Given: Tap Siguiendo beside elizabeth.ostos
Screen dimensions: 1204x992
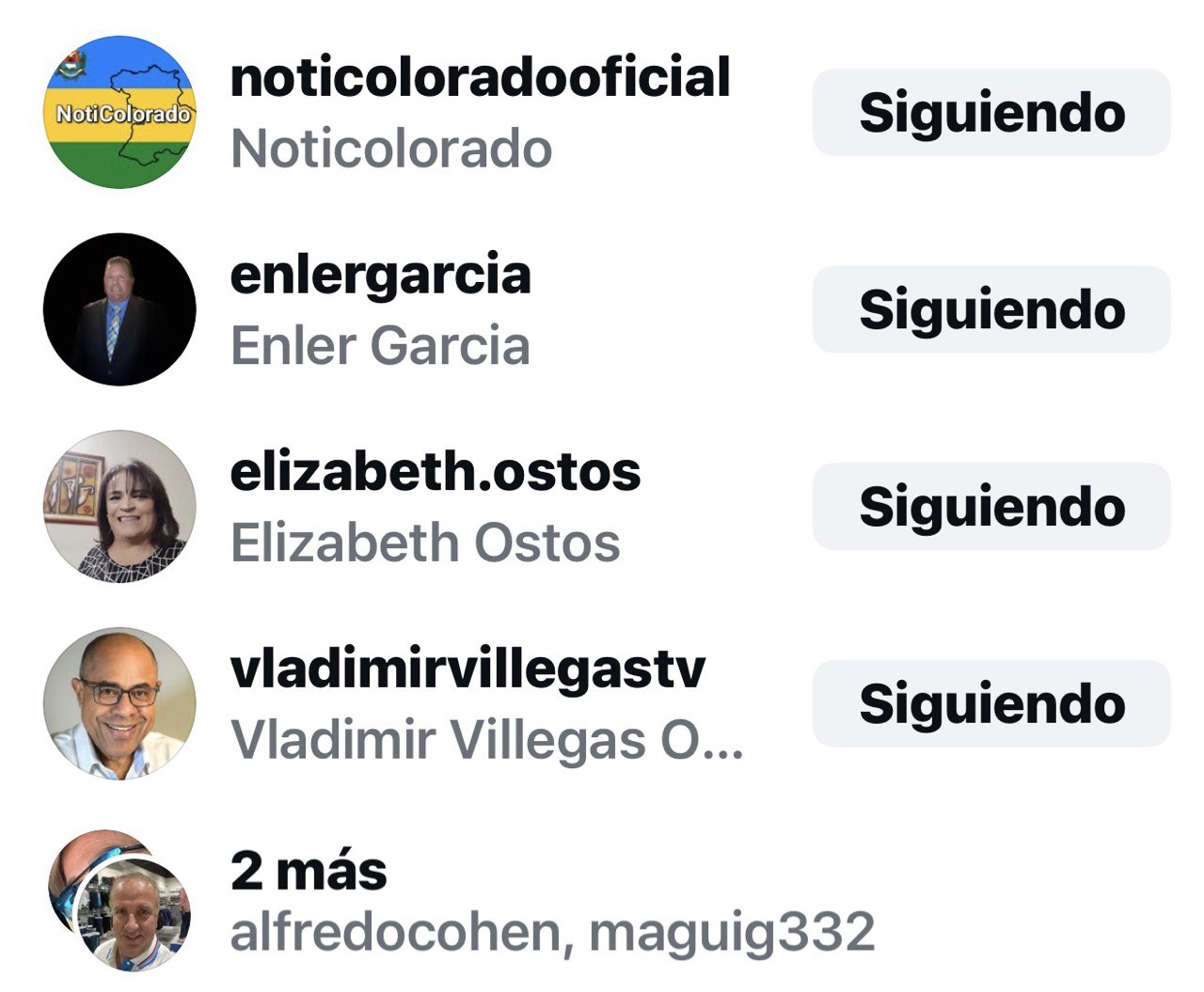Looking at the screenshot, I should click(x=990, y=507).
